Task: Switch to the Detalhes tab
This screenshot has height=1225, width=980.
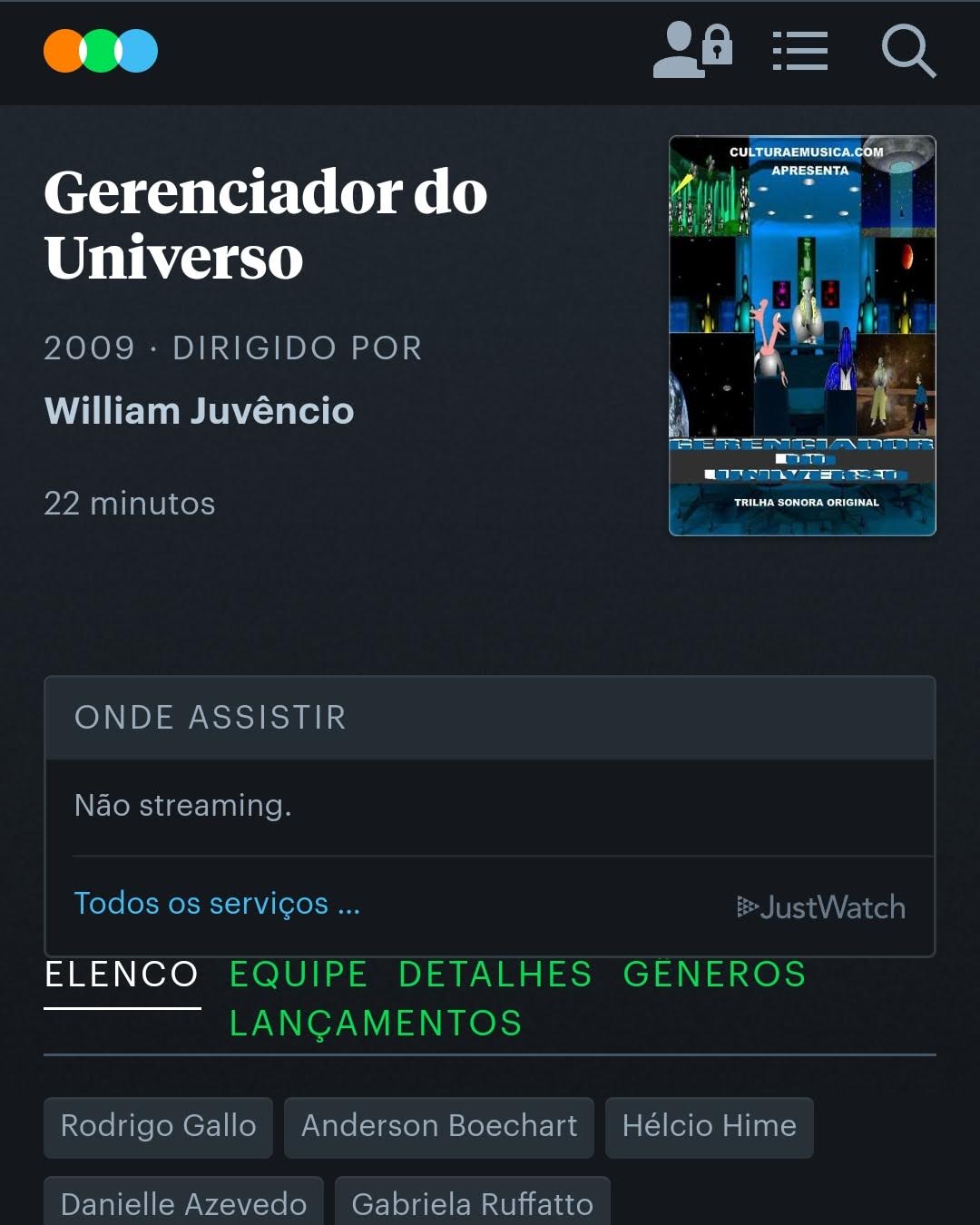Action: pos(495,975)
